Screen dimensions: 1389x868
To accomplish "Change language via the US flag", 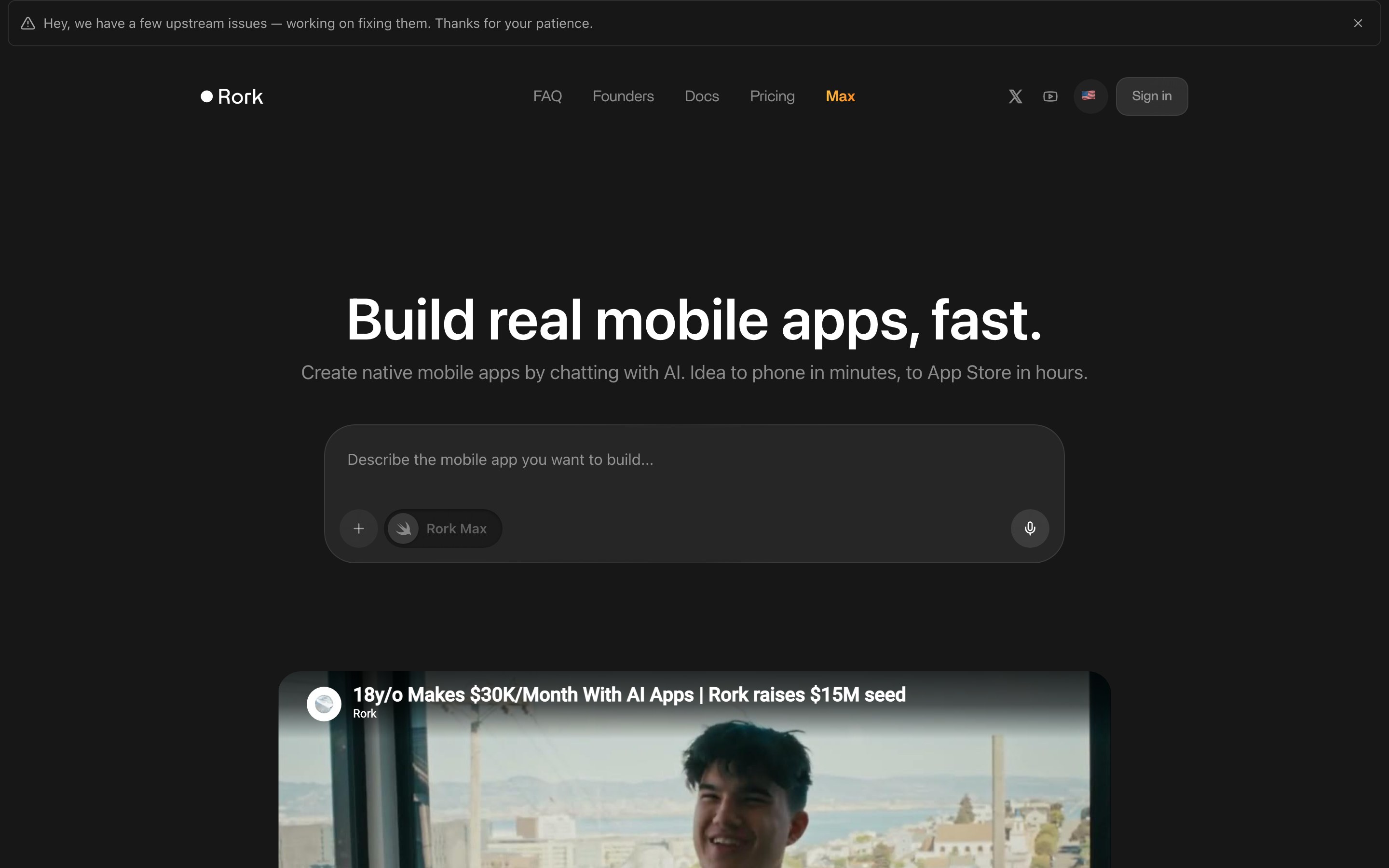I will coord(1089,96).
